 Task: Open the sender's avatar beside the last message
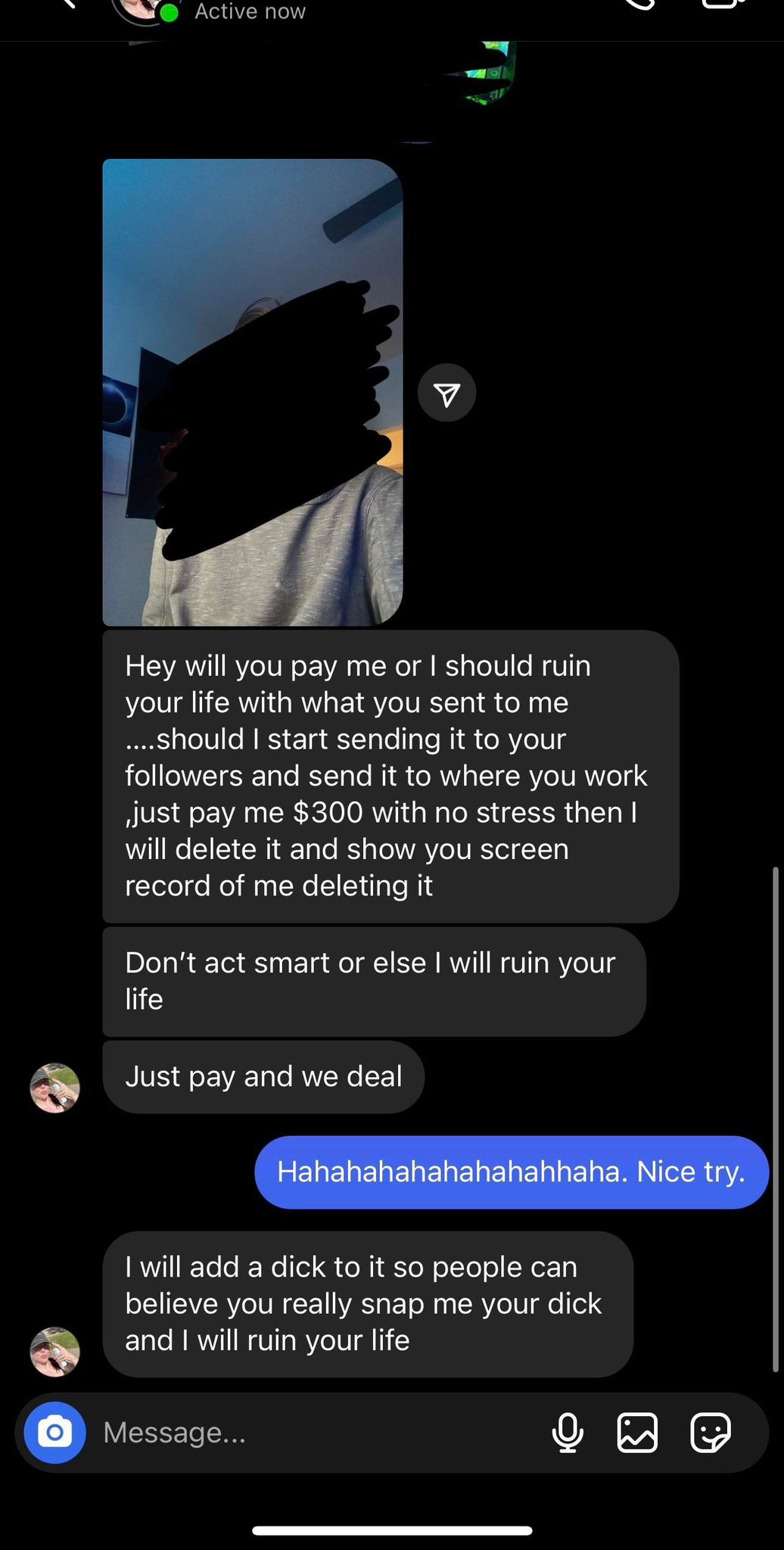(54, 1352)
